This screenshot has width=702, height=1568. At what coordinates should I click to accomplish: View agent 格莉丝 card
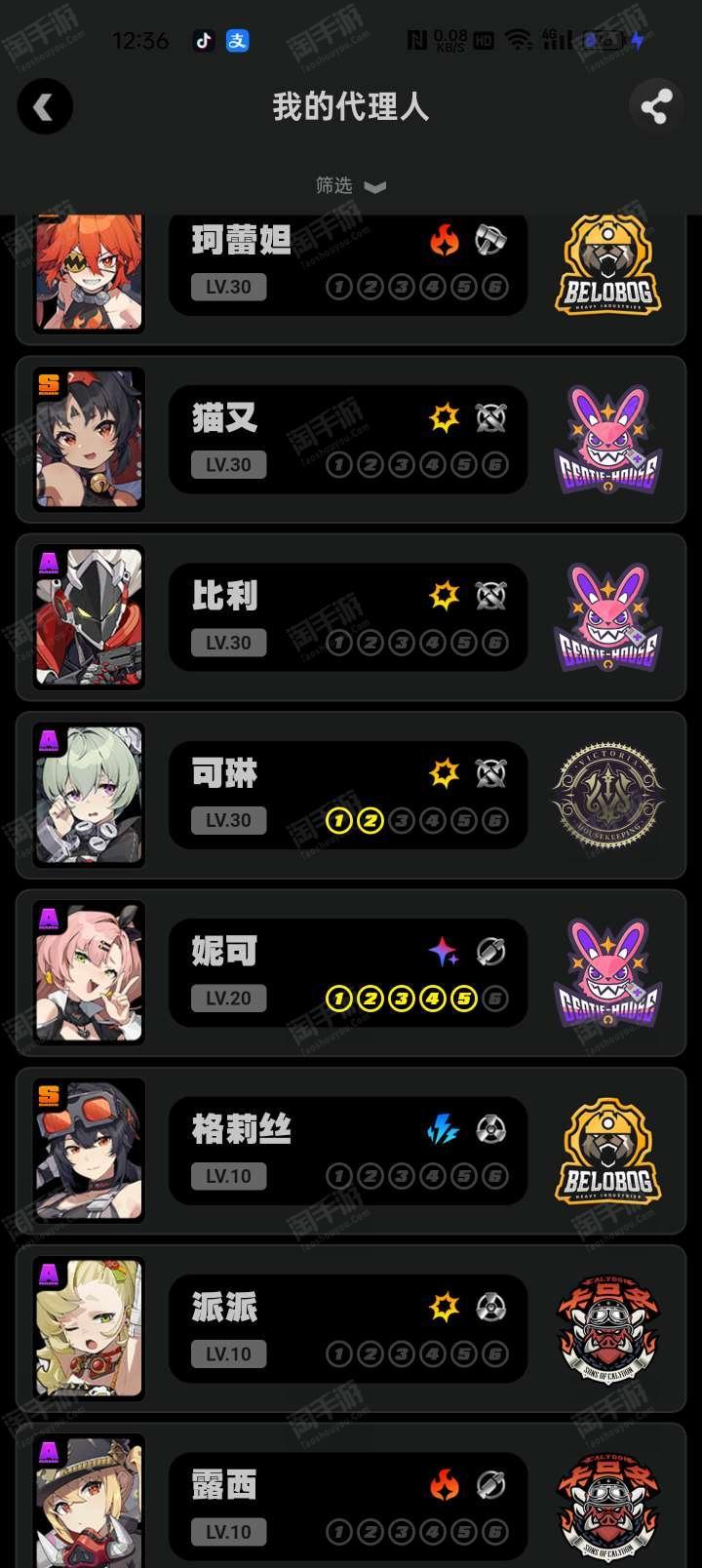pos(350,1151)
